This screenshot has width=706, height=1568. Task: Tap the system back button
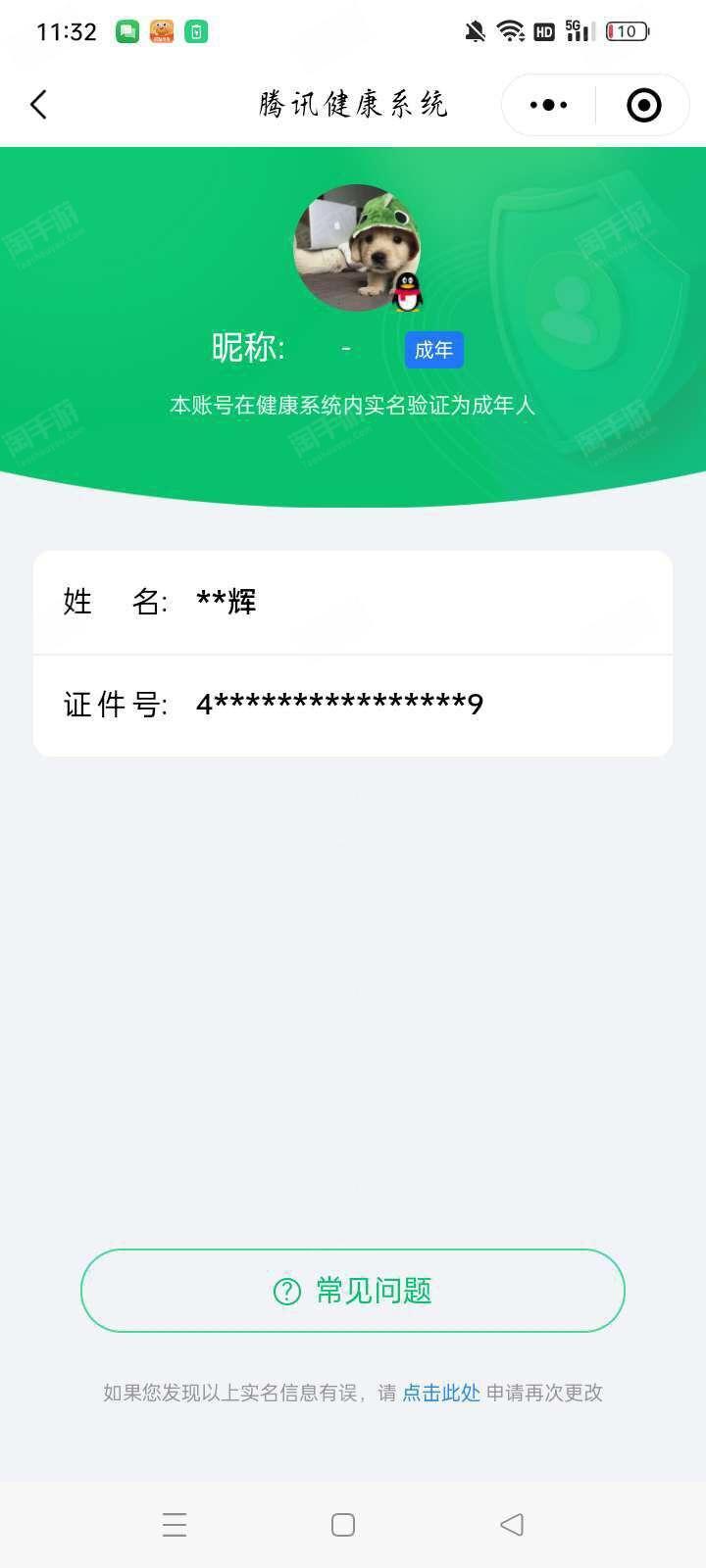tap(512, 1525)
